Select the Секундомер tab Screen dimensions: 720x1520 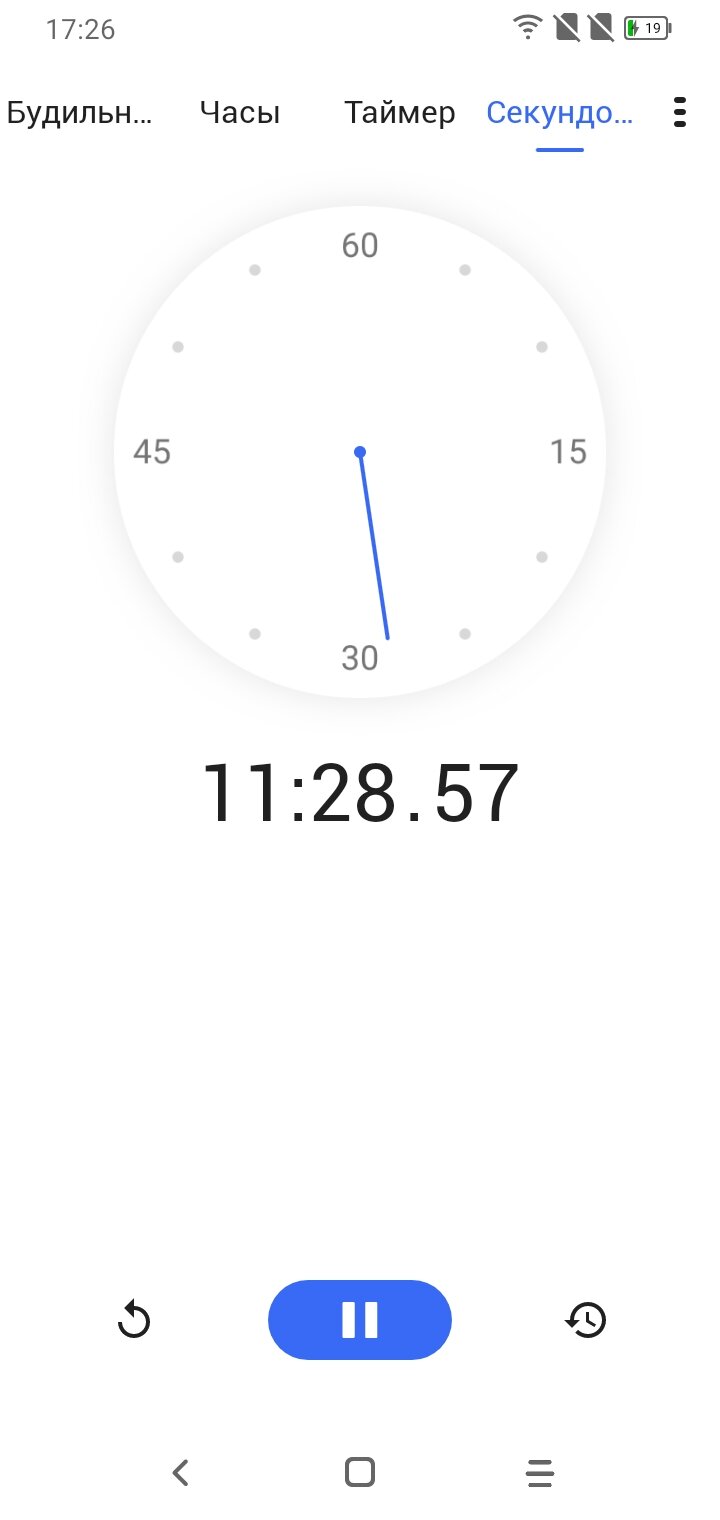tap(560, 113)
